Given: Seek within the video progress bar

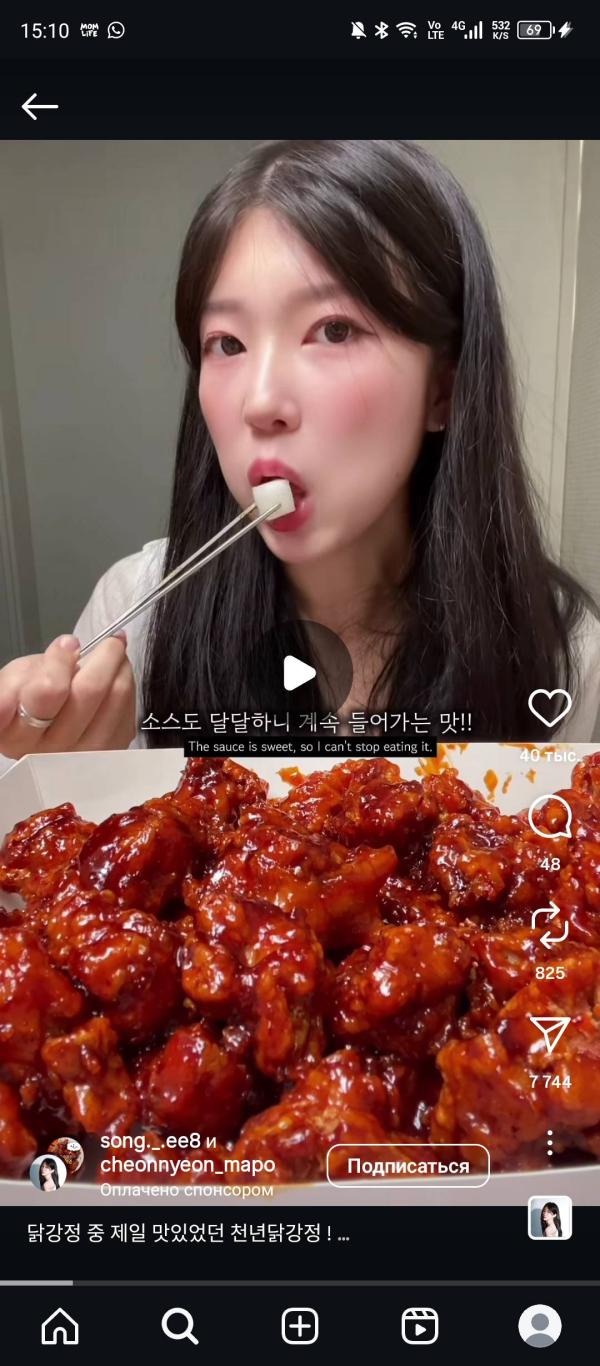Looking at the screenshot, I should tap(300, 1283).
